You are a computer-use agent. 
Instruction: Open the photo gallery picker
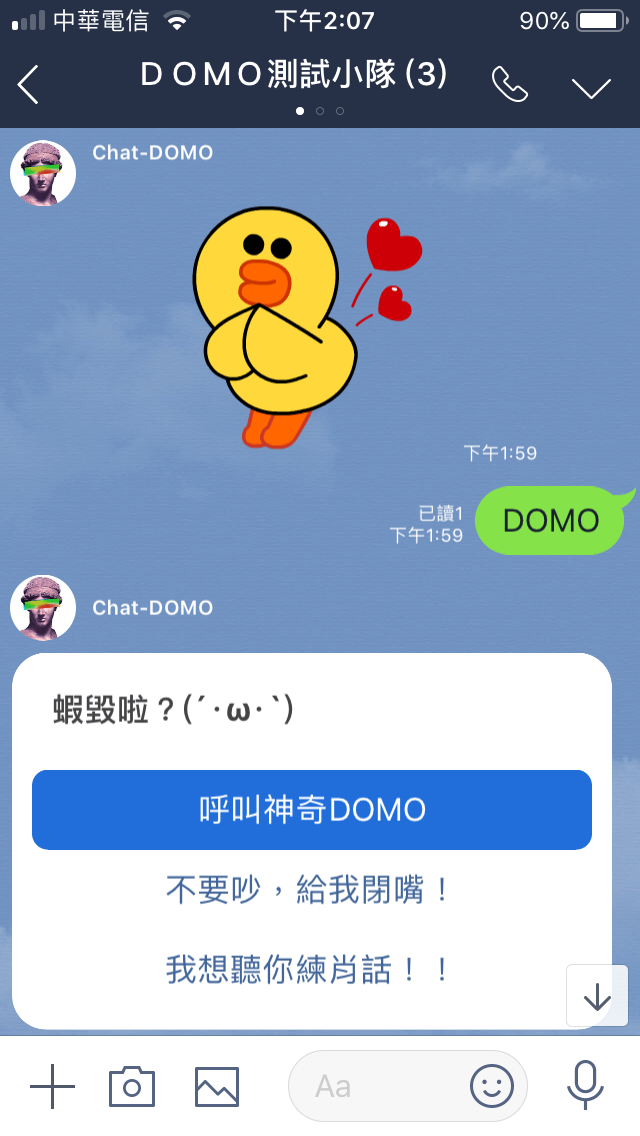[x=217, y=1086]
